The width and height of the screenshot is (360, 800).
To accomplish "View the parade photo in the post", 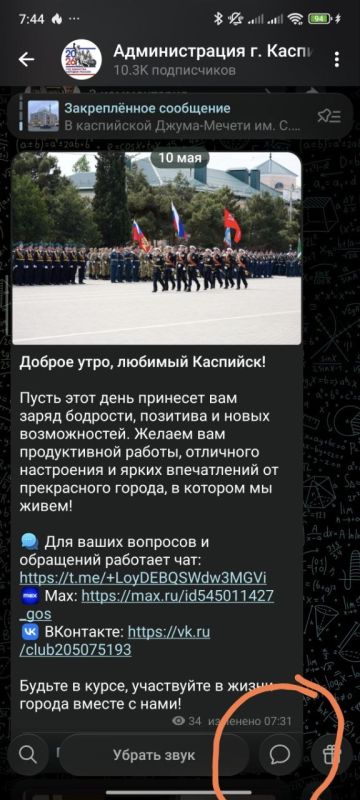I will point(157,248).
